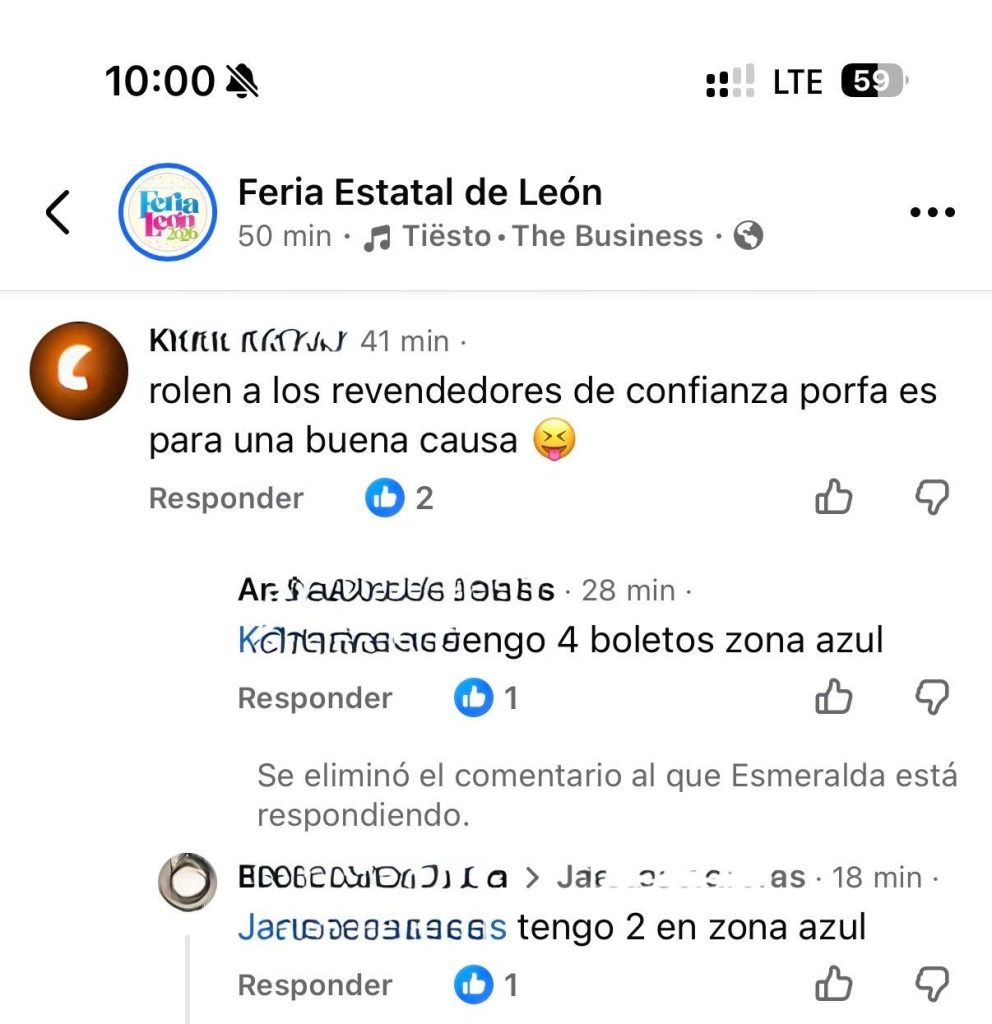Image resolution: width=992 pixels, height=1024 pixels.
Task: Like the 4 boletos zona azul comment
Action: pyautogui.click(x=833, y=697)
